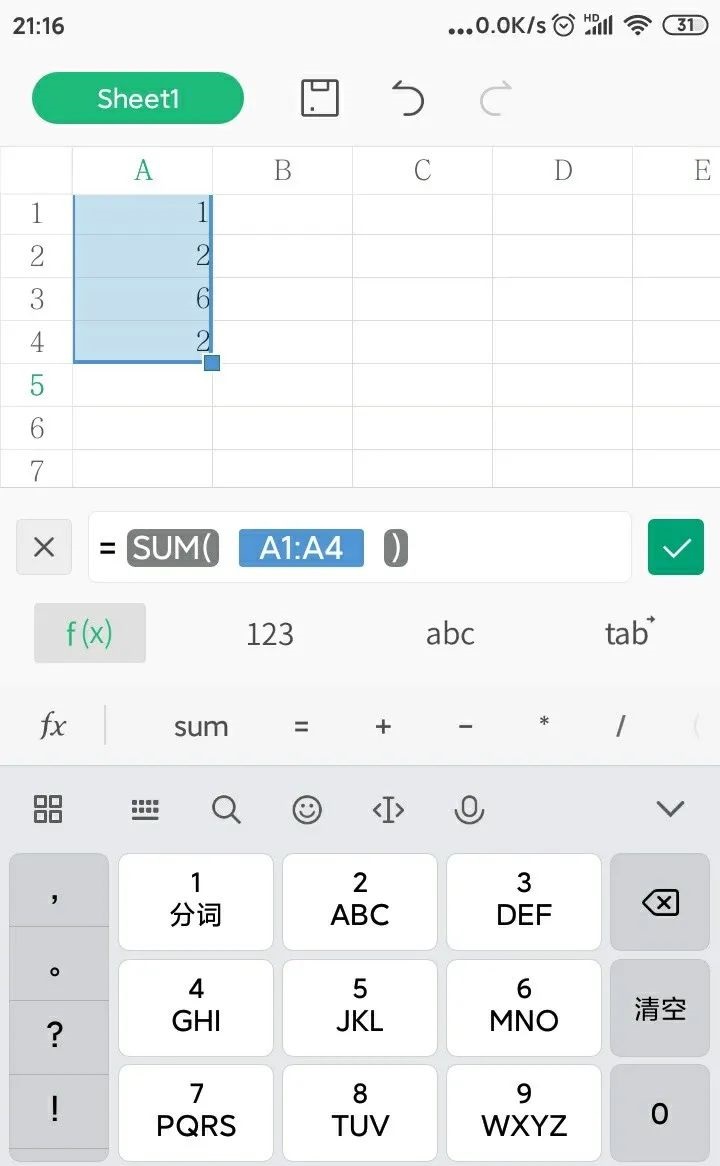The image size is (720, 1166).
Task: Confirm the formula with the green checkmark
Action: 675,547
